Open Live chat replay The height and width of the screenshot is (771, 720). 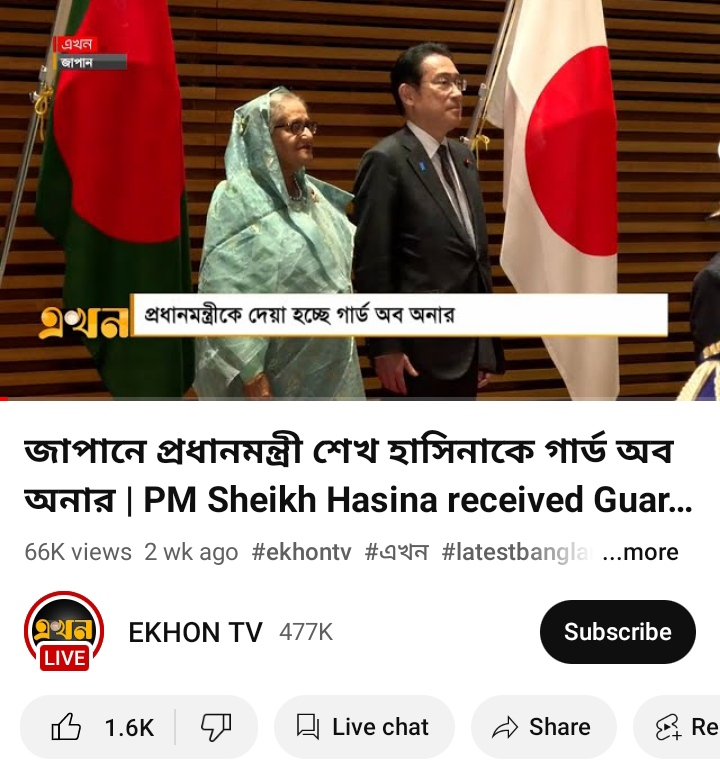363,728
